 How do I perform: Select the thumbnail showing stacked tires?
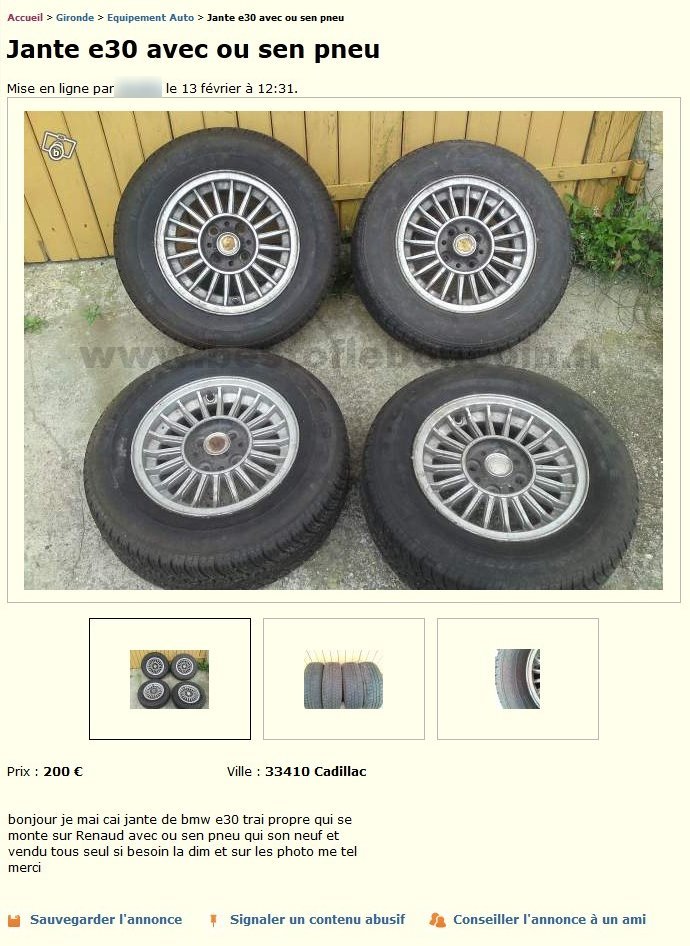(x=343, y=679)
